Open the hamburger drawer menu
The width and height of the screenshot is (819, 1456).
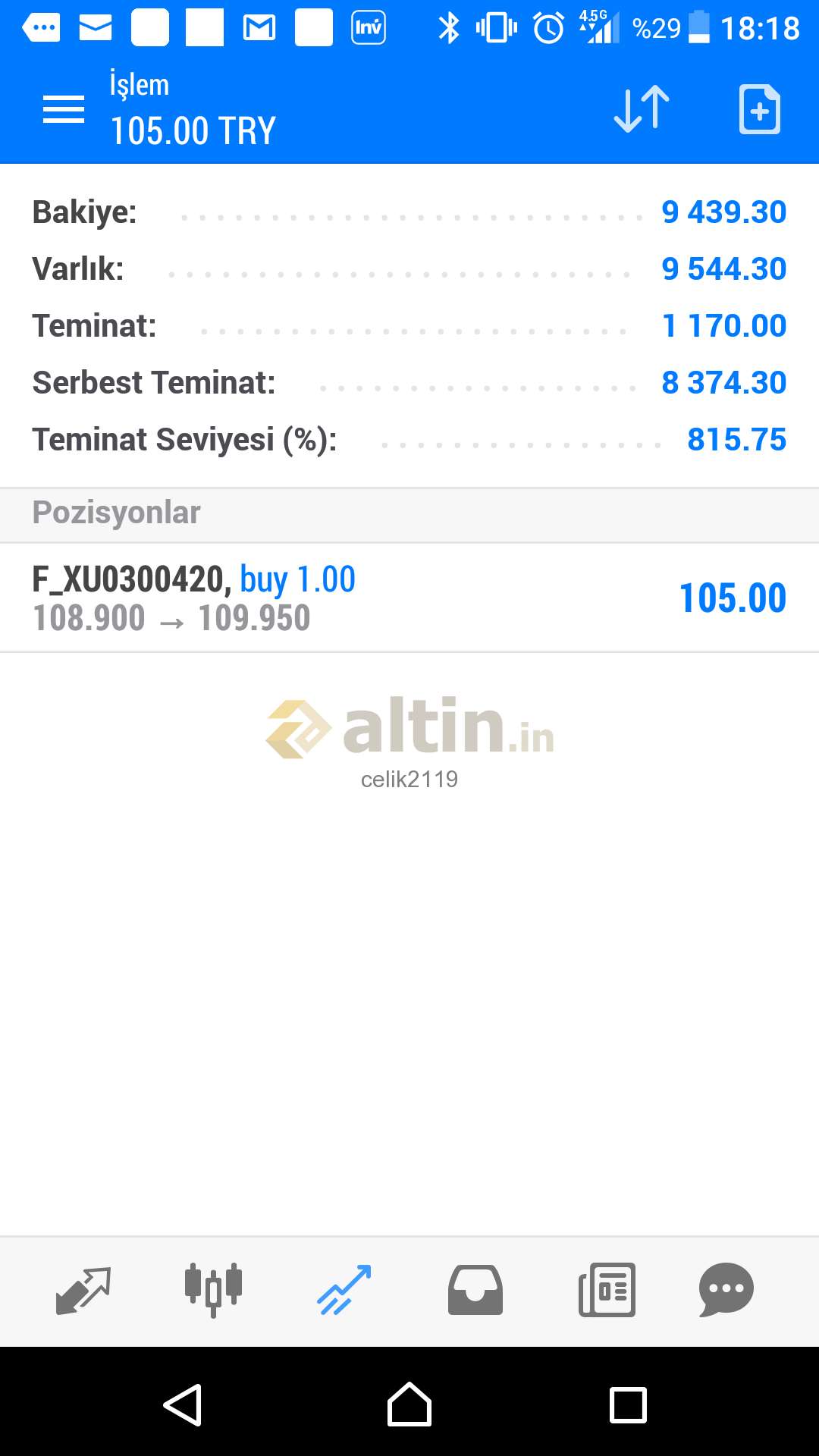click(64, 110)
